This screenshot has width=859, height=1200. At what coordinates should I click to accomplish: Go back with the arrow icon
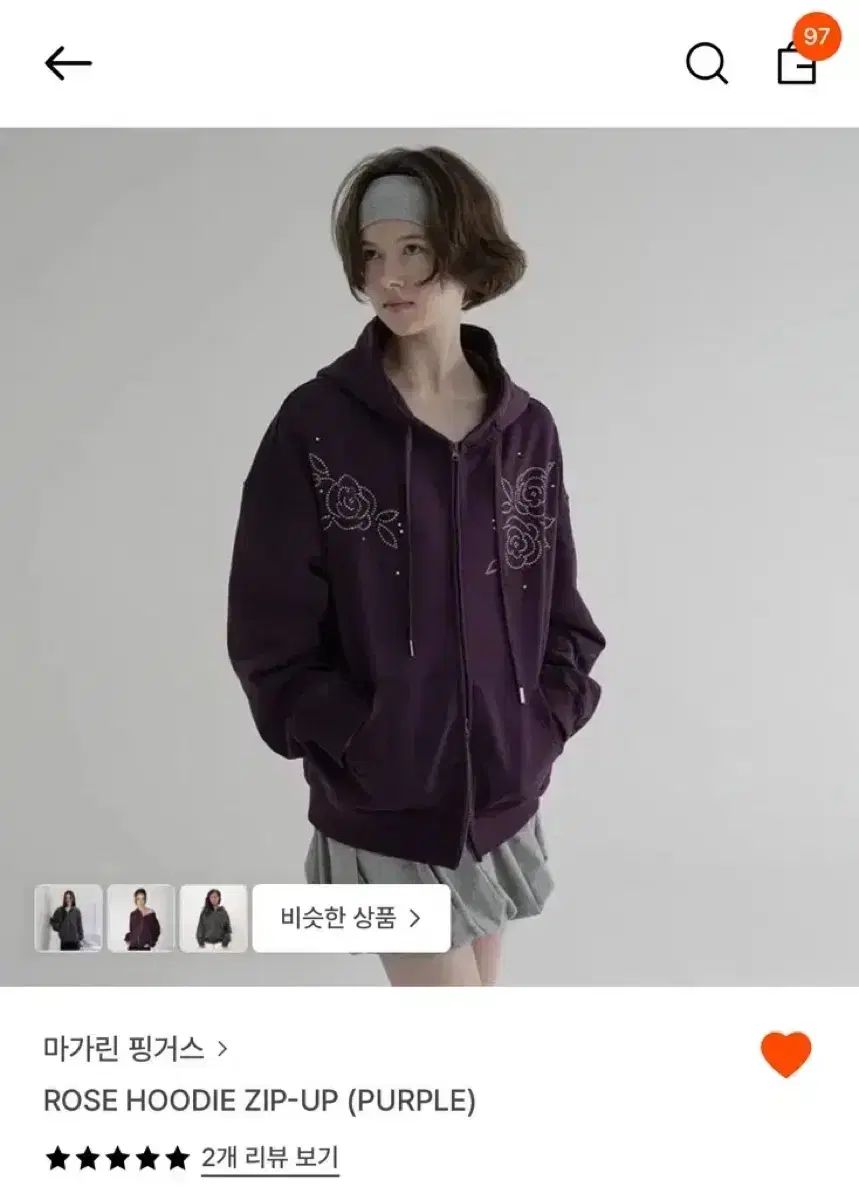(68, 64)
